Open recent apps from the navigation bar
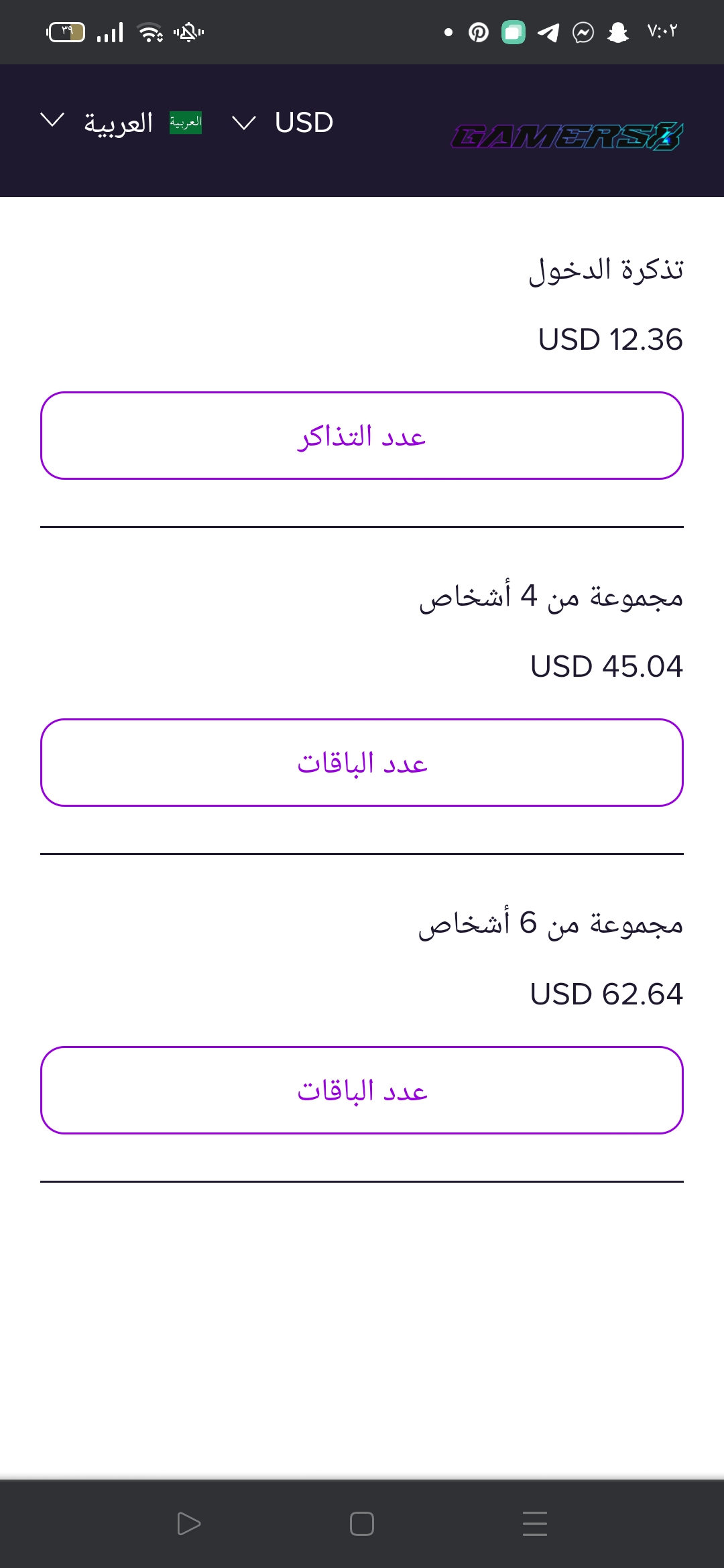 (x=535, y=1524)
